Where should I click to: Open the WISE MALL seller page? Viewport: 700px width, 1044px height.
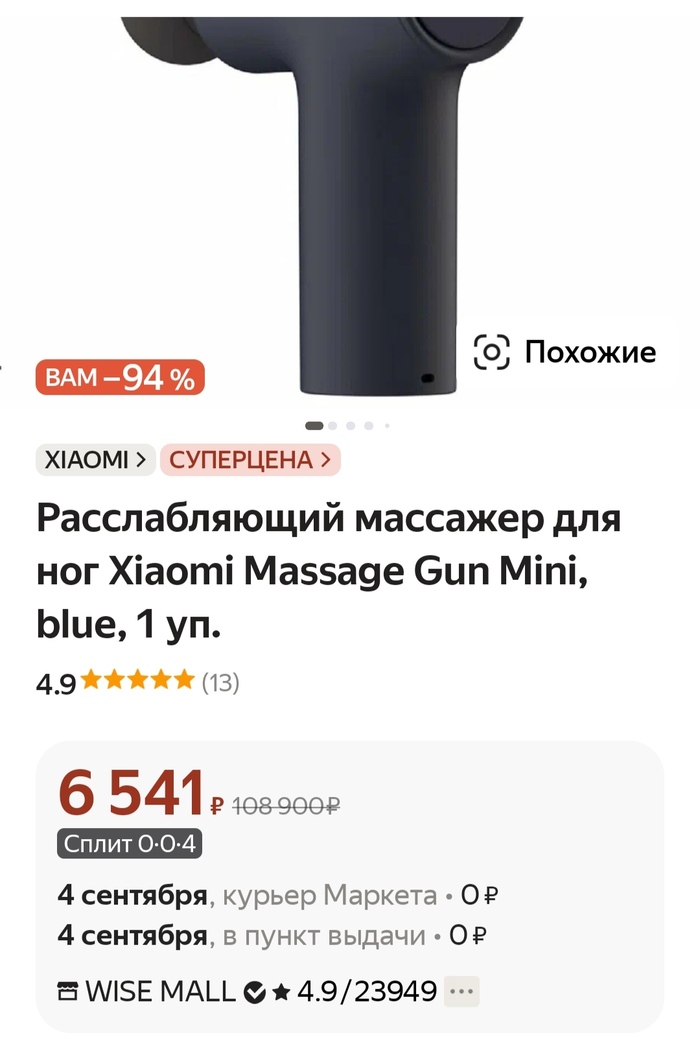coord(160,992)
